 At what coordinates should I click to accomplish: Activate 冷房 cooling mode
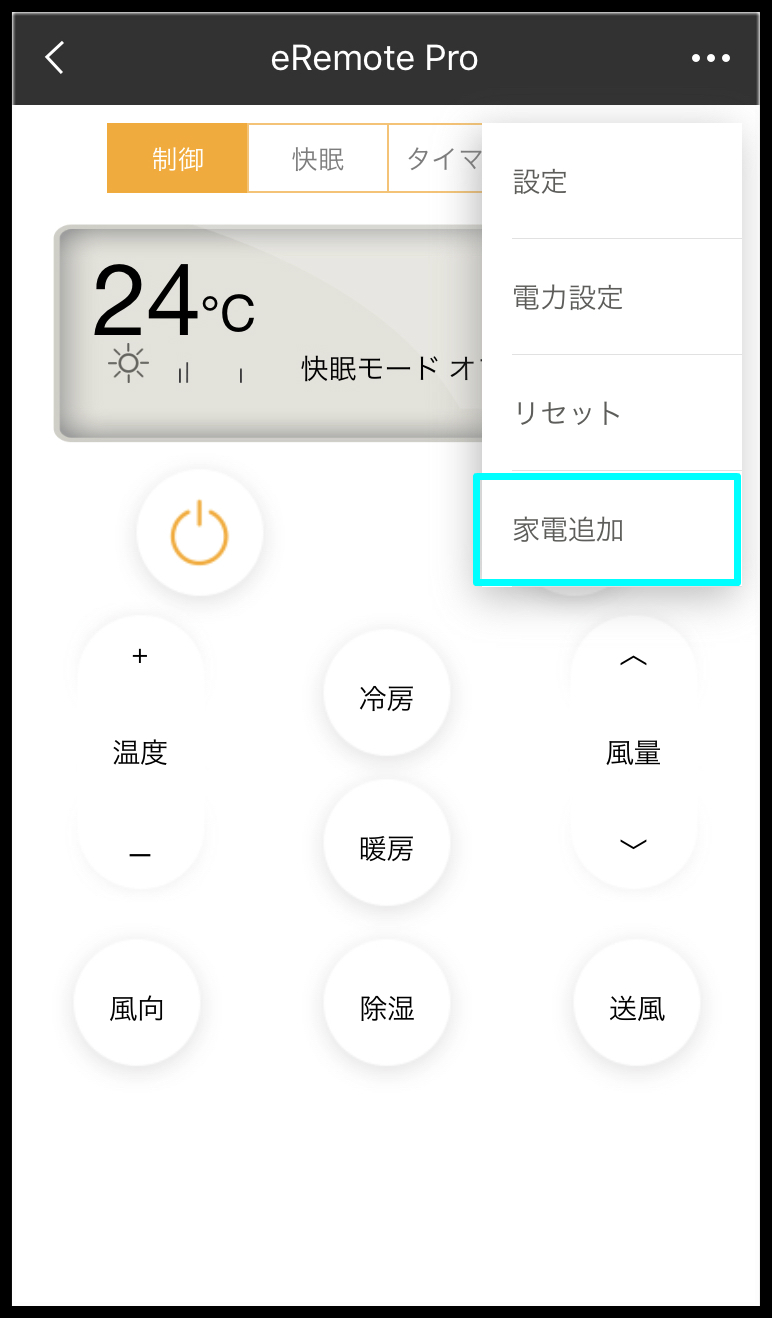tap(387, 698)
